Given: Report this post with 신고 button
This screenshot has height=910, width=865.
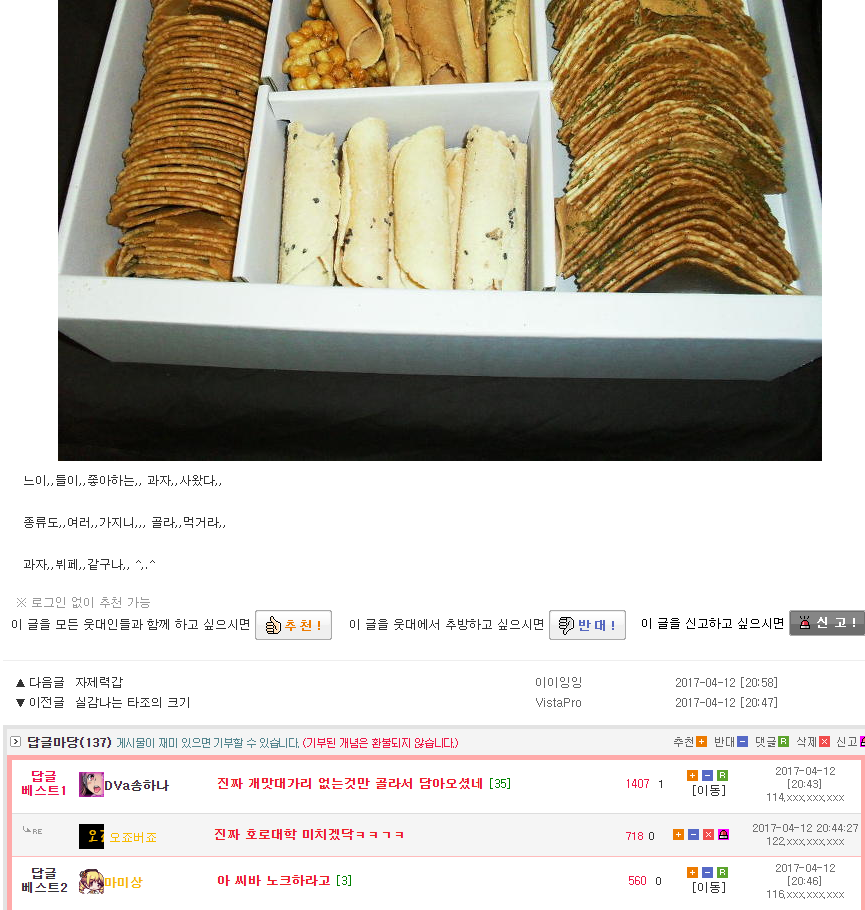Looking at the screenshot, I should point(827,623).
